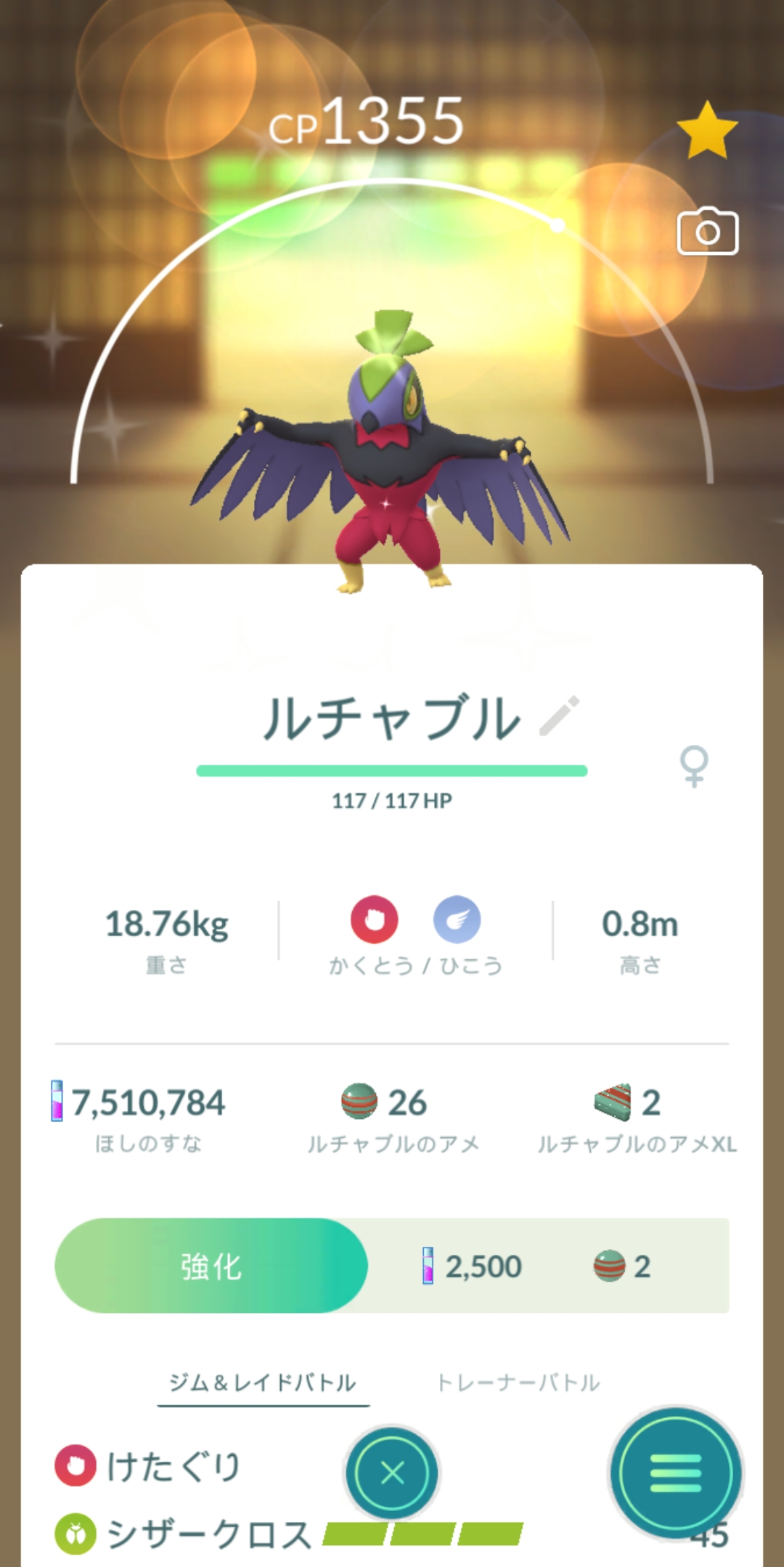Close the Pokémon detail screen
The width and height of the screenshot is (784, 1567).
coord(392,1473)
